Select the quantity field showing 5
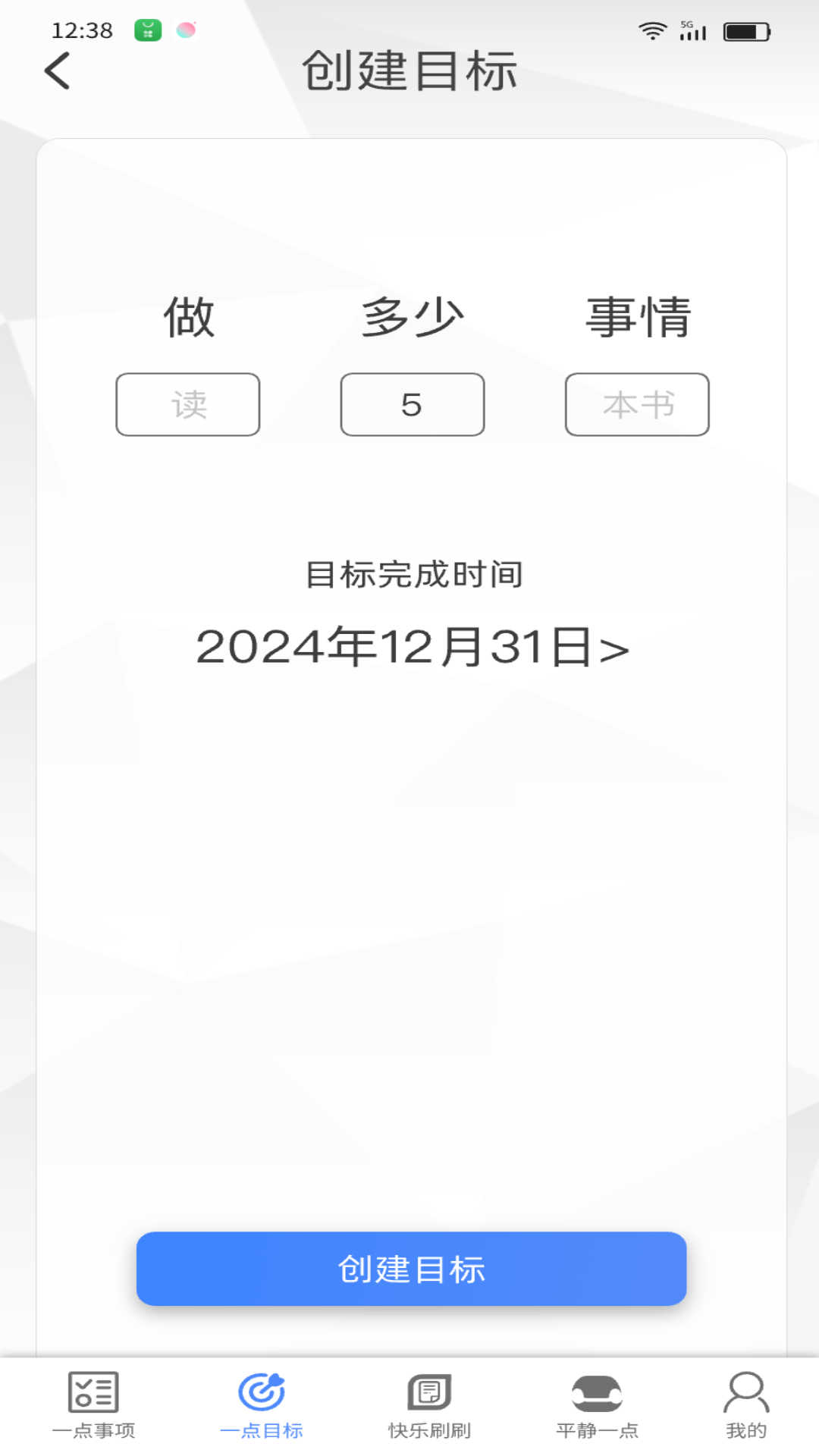 (412, 404)
